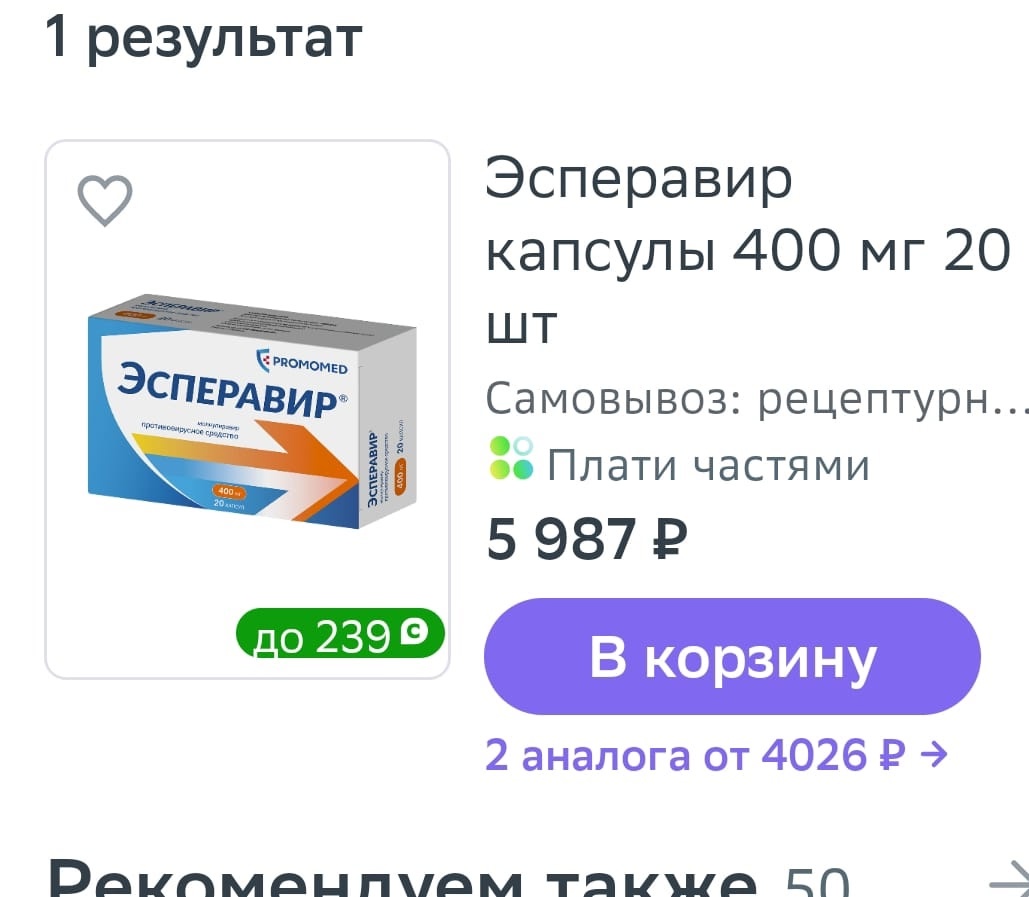Viewport: 1029px width, 897px height.
Task: Add Эсперавир to favorites with the heart icon
Action: pyautogui.click(x=105, y=200)
